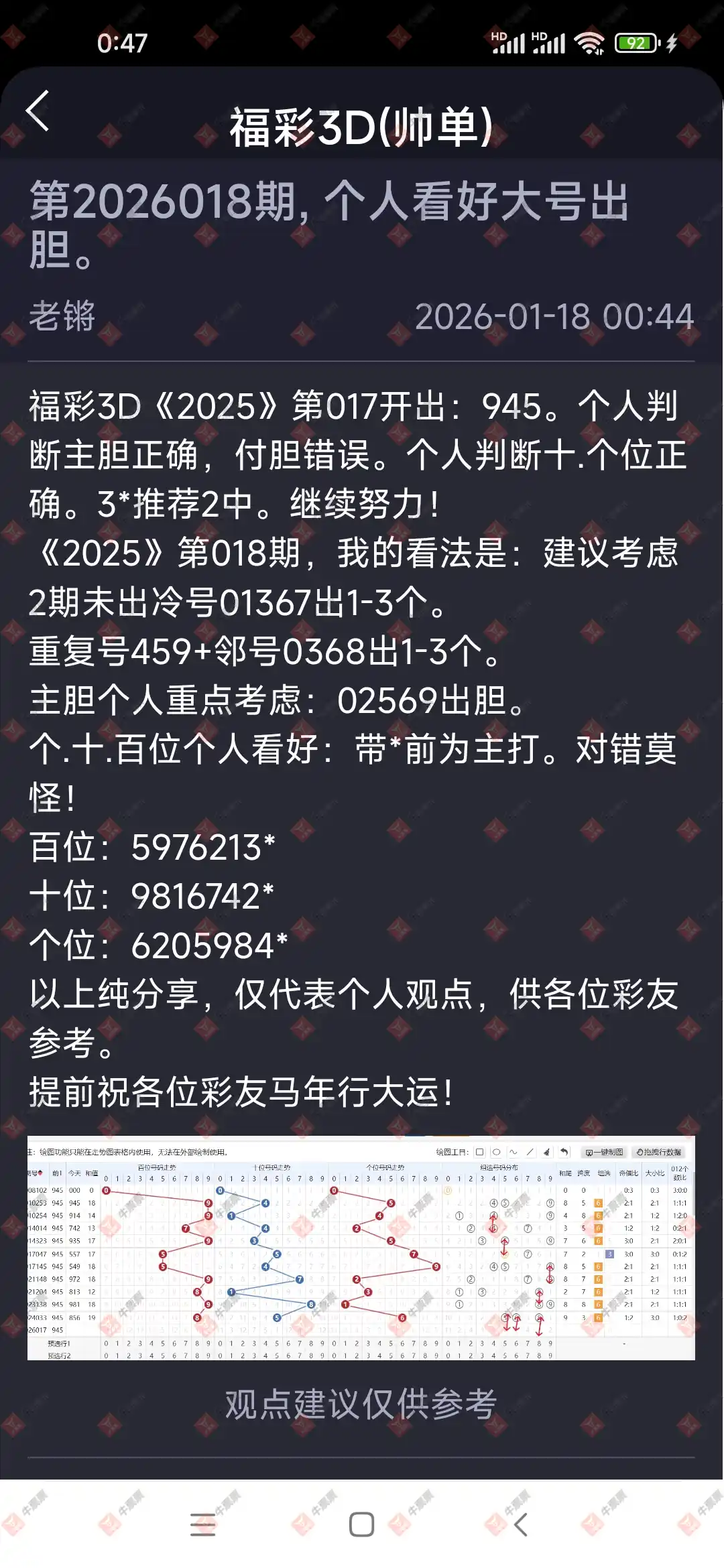
Task: Open the trend chart image in the post
Action: [361, 1248]
